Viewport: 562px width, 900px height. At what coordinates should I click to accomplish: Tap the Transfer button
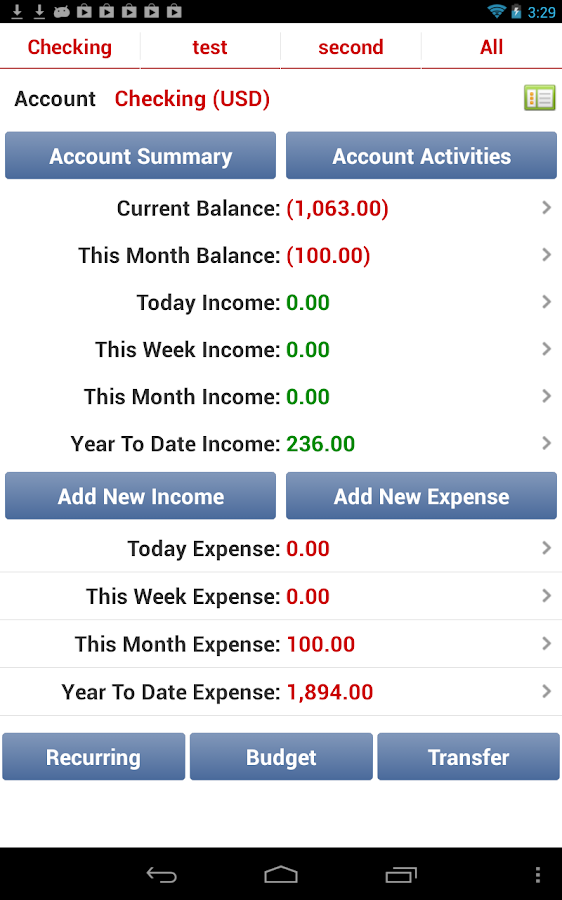pyautogui.click(x=468, y=757)
